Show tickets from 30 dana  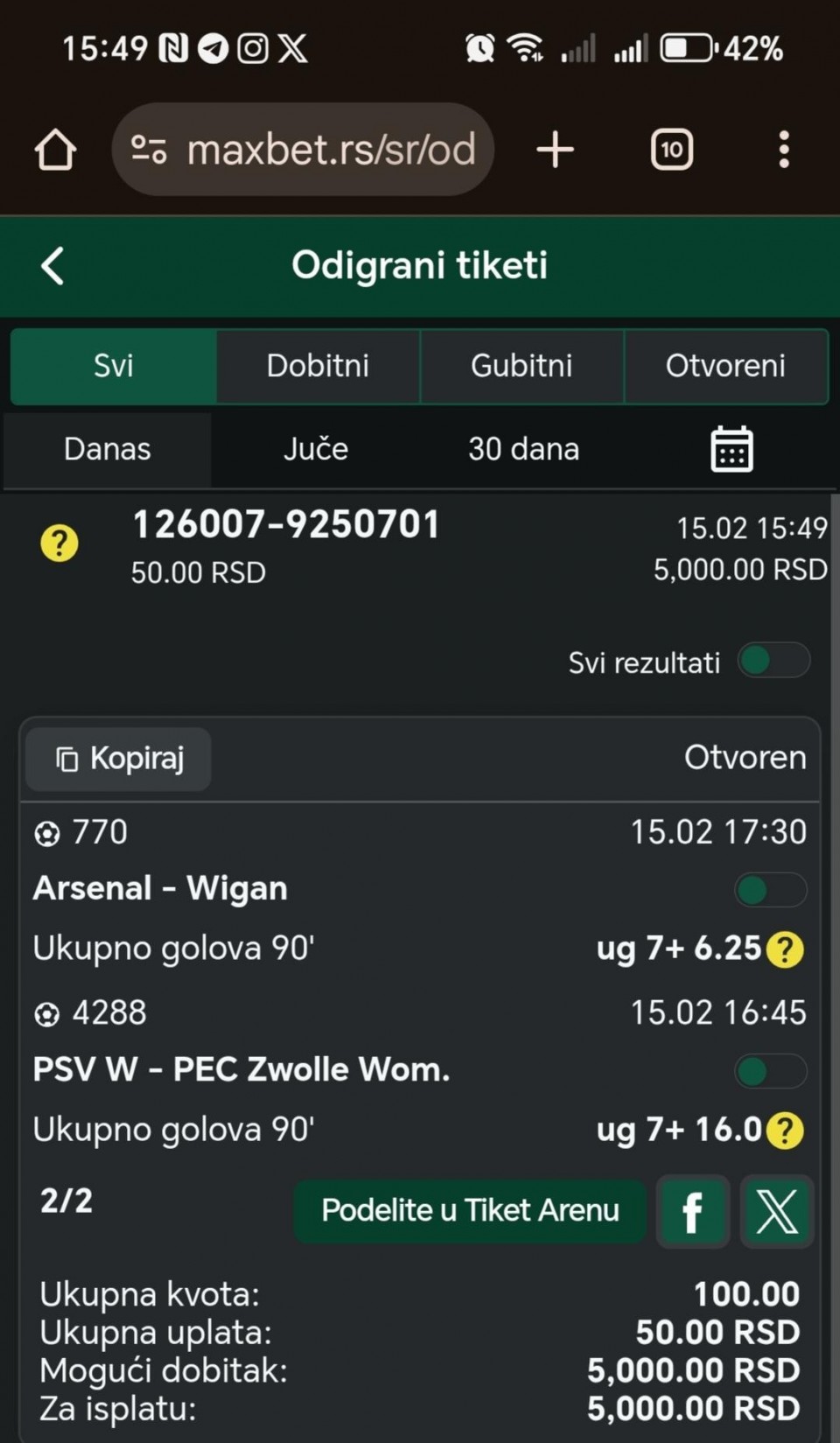tap(523, 450)
